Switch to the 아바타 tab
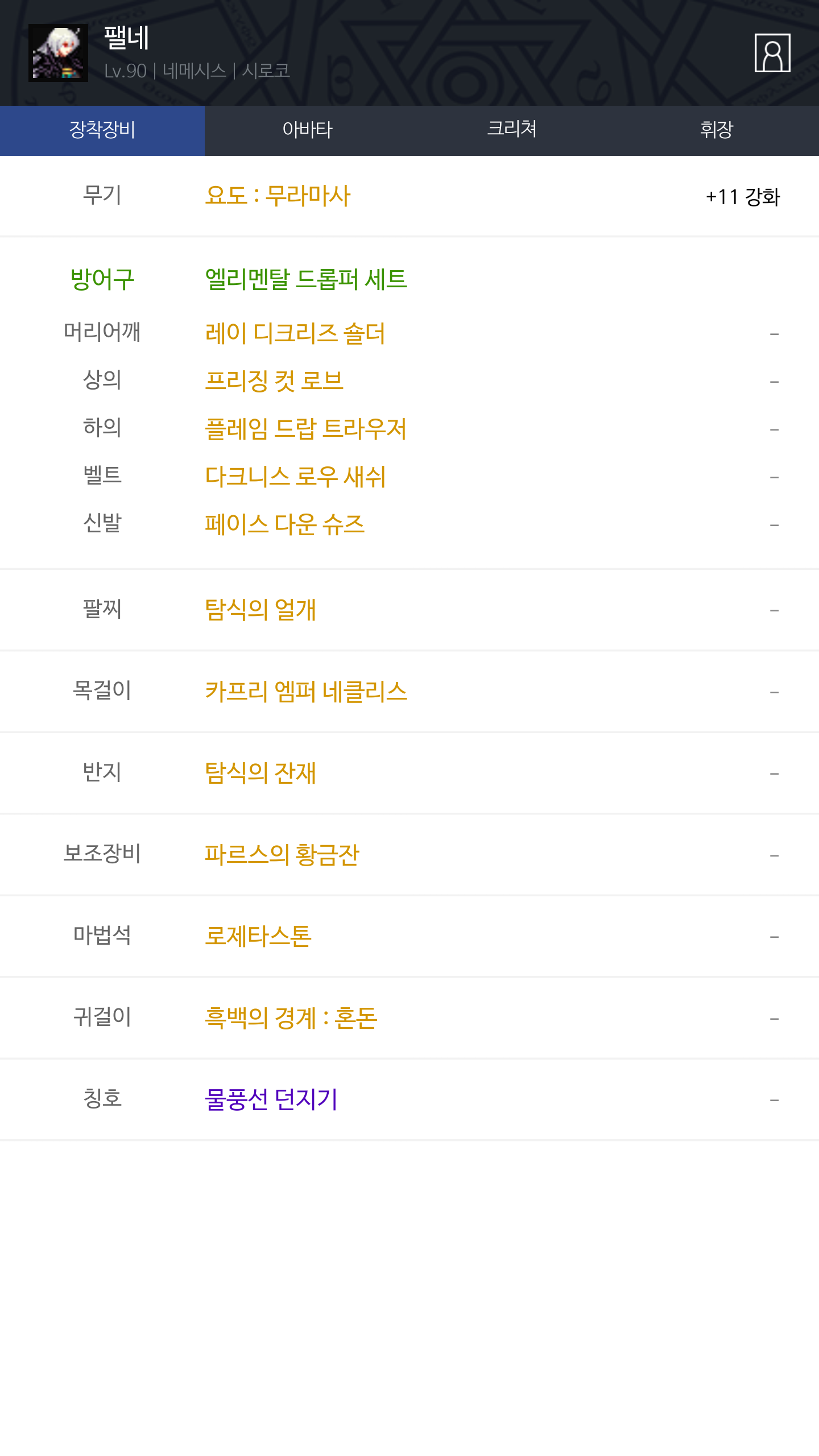 tap(307, 130)
